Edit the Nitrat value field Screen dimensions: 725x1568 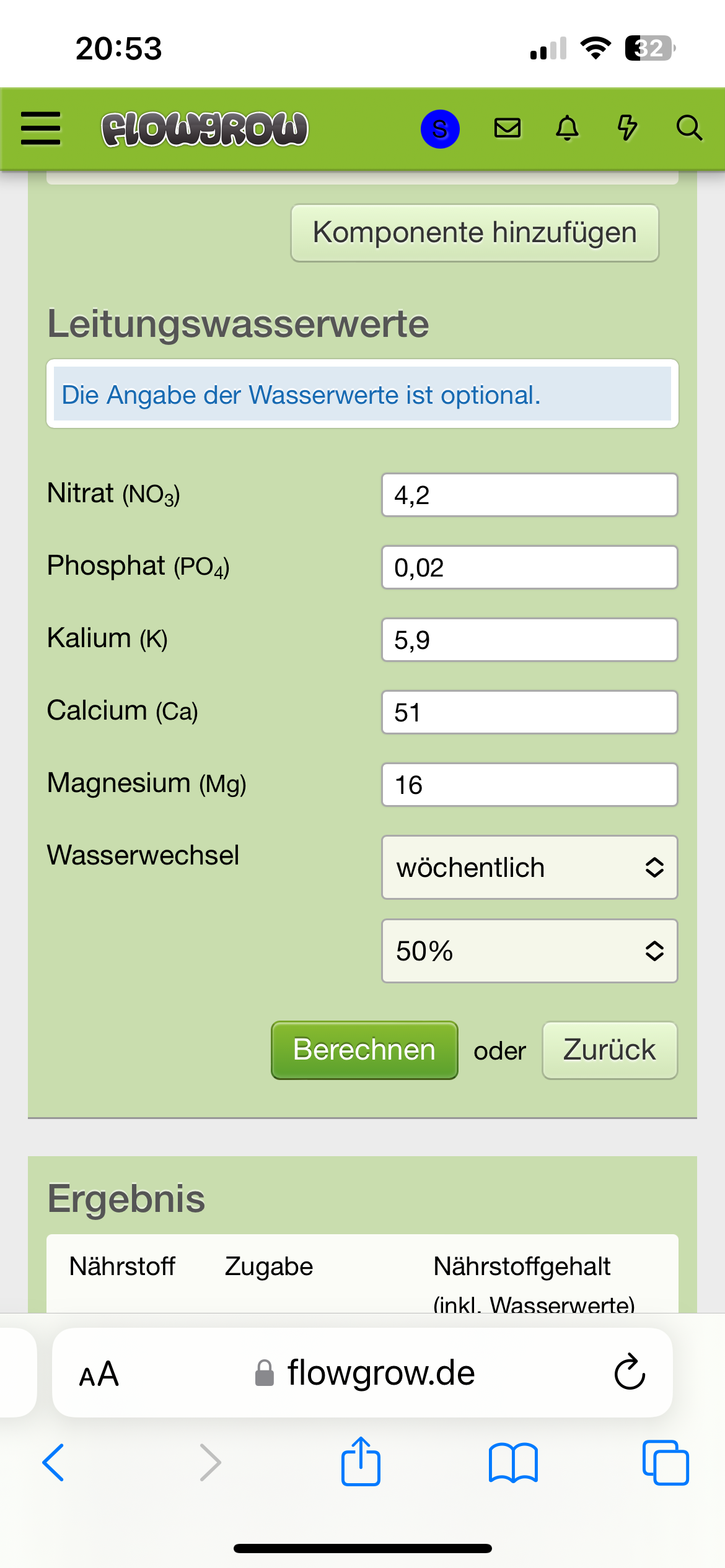click(x=529, y=495)
